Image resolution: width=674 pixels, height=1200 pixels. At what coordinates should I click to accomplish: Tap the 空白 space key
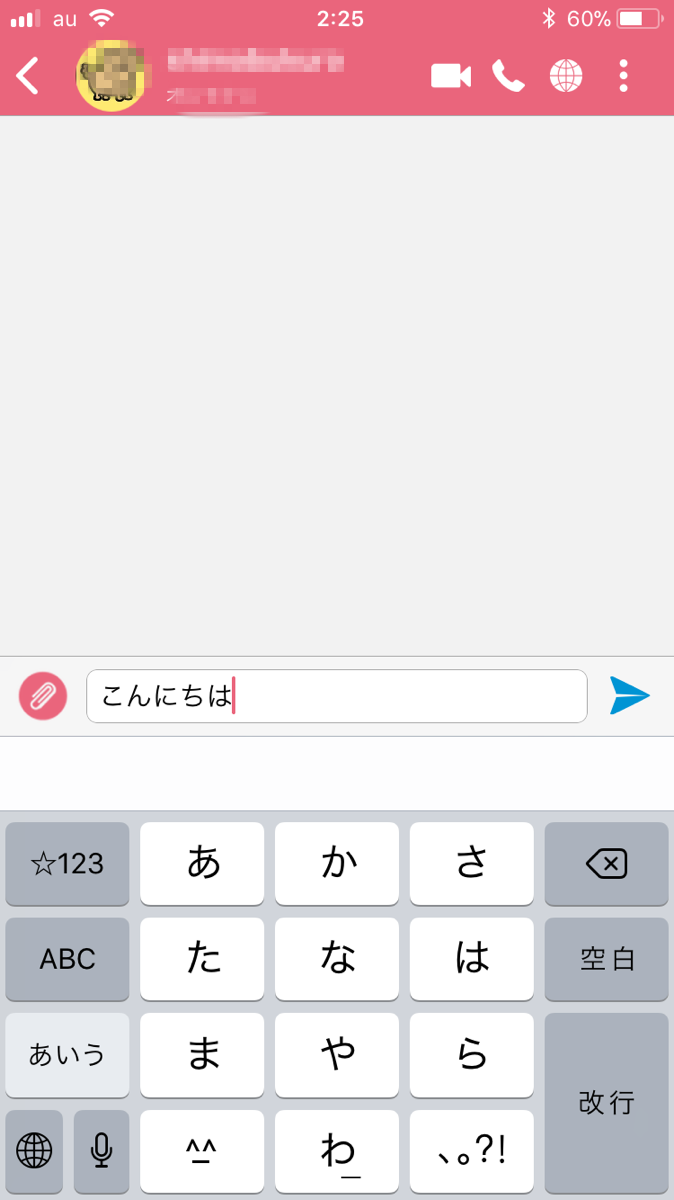click(606, 959)
